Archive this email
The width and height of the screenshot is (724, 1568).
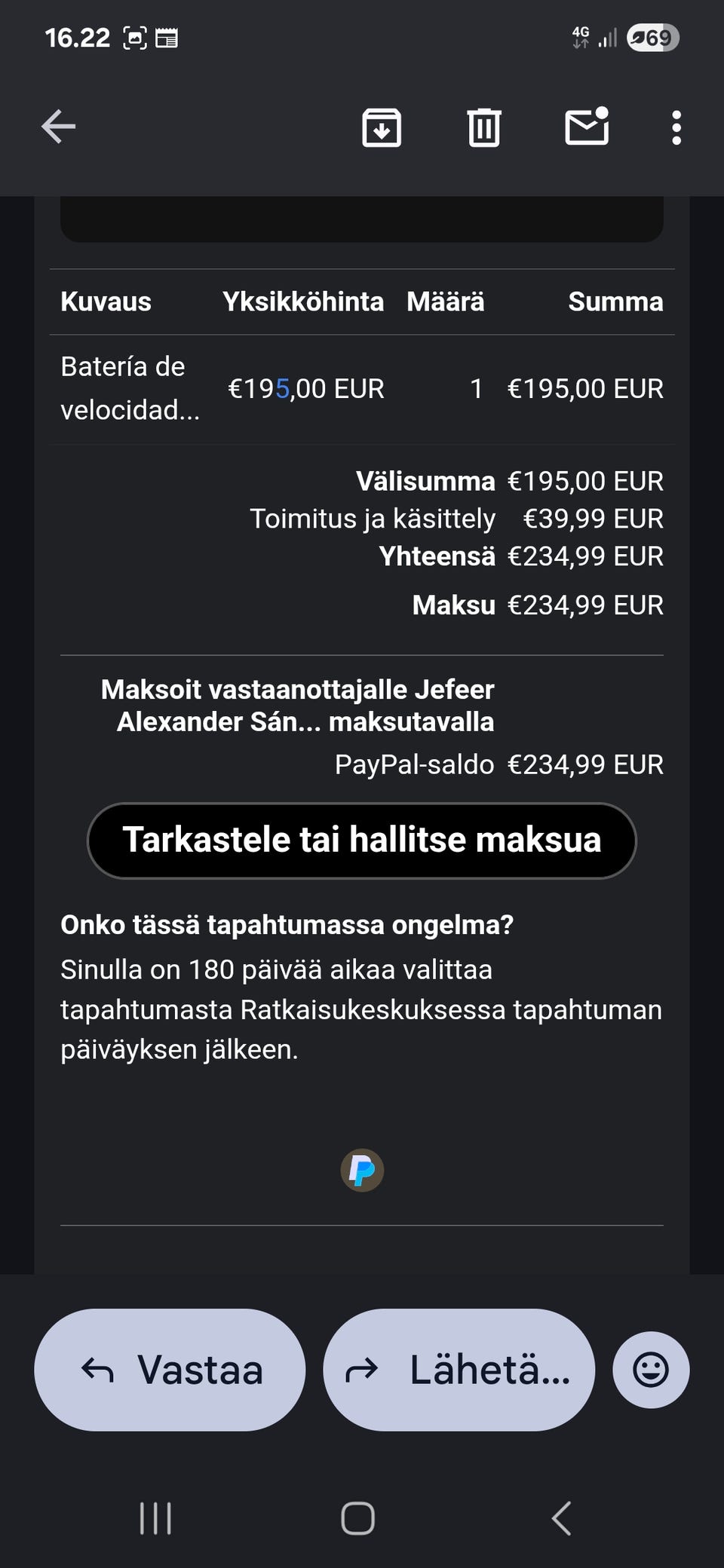381,127
